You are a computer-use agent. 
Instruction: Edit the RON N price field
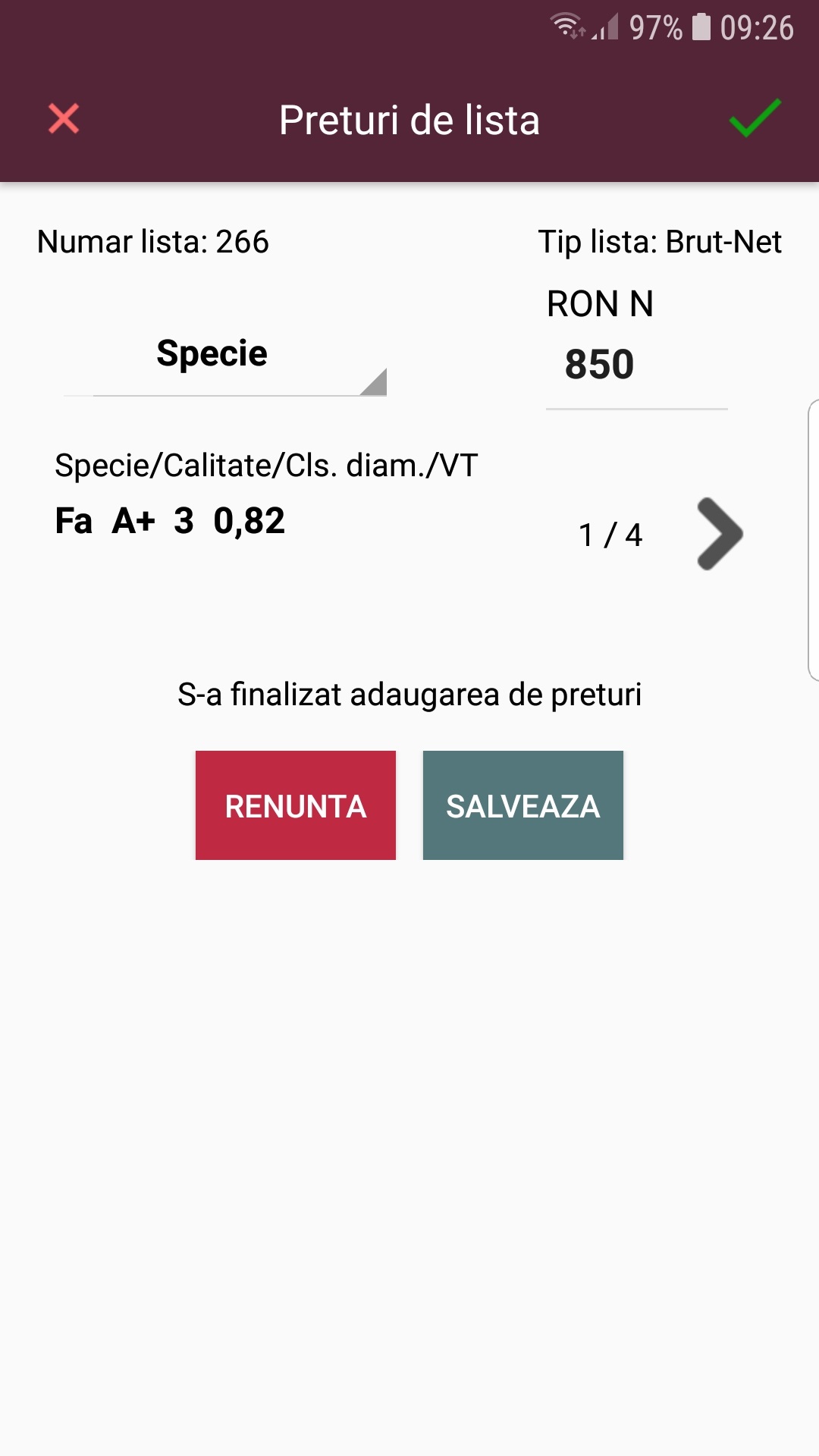click(635, 366)
